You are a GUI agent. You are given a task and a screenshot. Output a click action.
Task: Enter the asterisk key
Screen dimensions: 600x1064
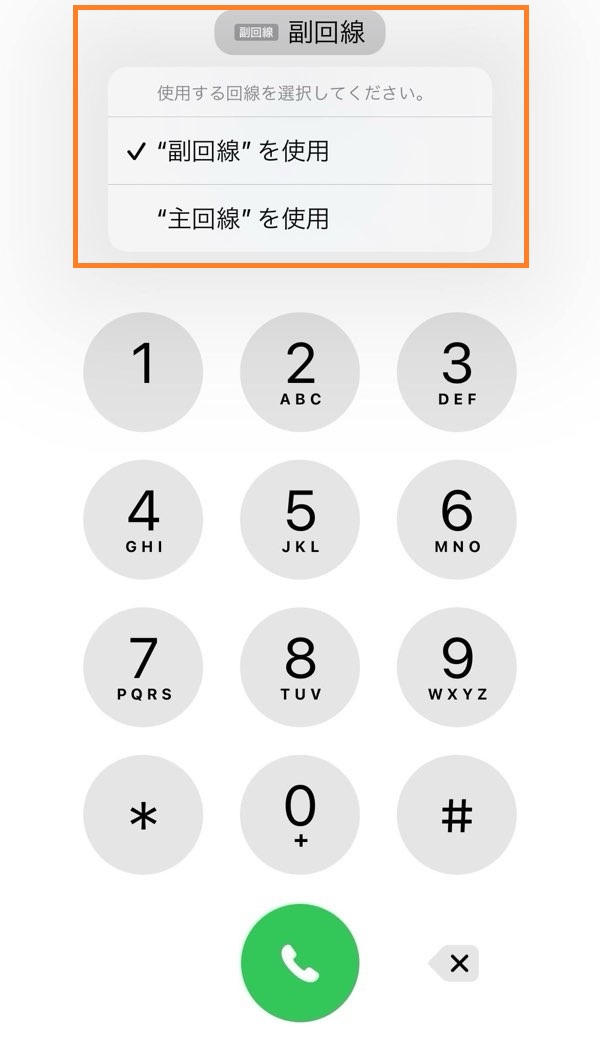(143, 815)
